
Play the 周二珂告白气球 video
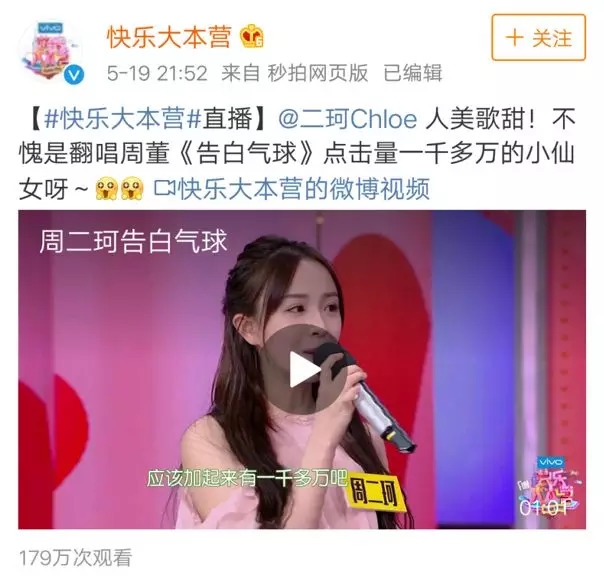pyautogui.click(x=301, y=368)
